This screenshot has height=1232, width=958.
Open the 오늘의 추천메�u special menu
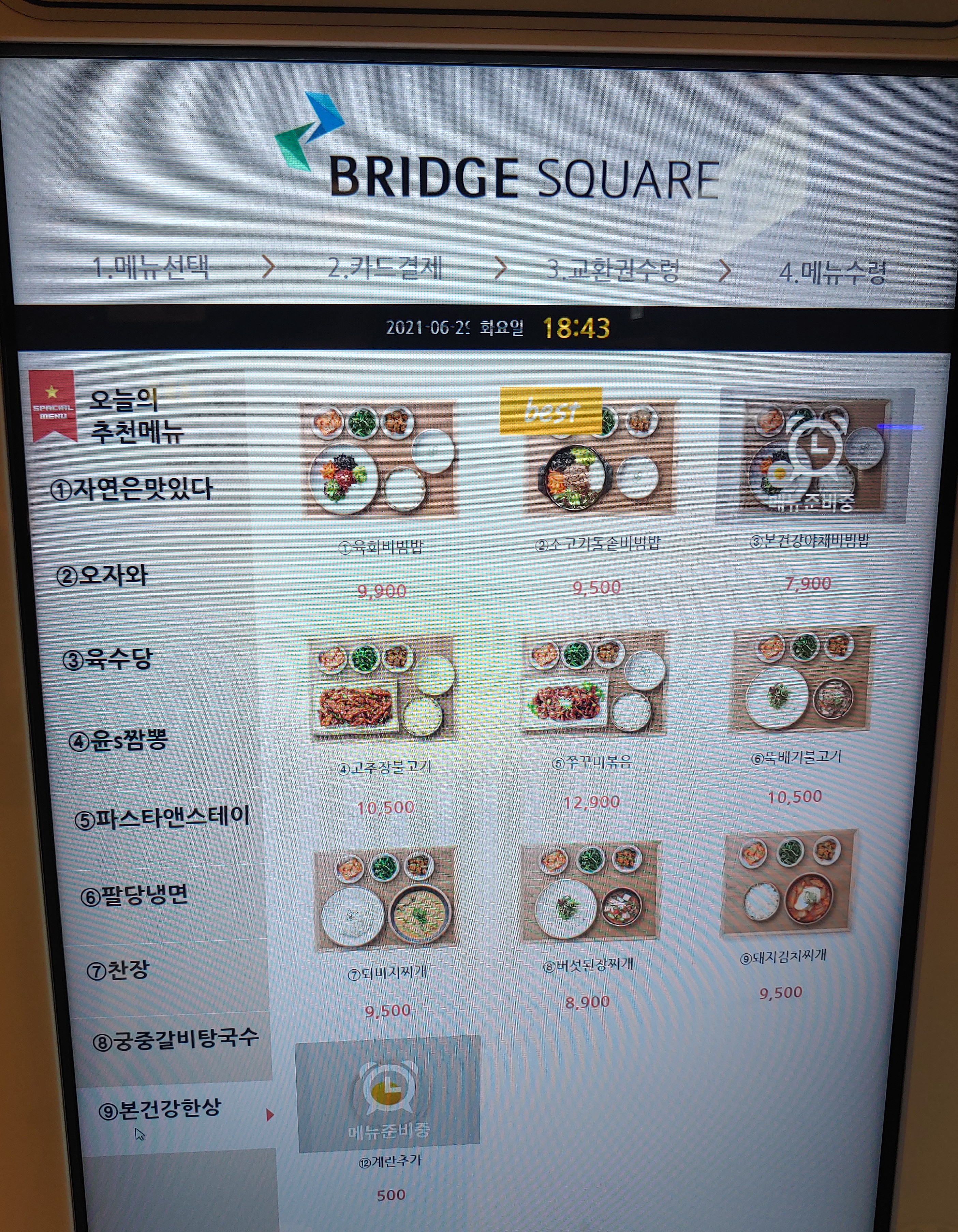(135, 415)
